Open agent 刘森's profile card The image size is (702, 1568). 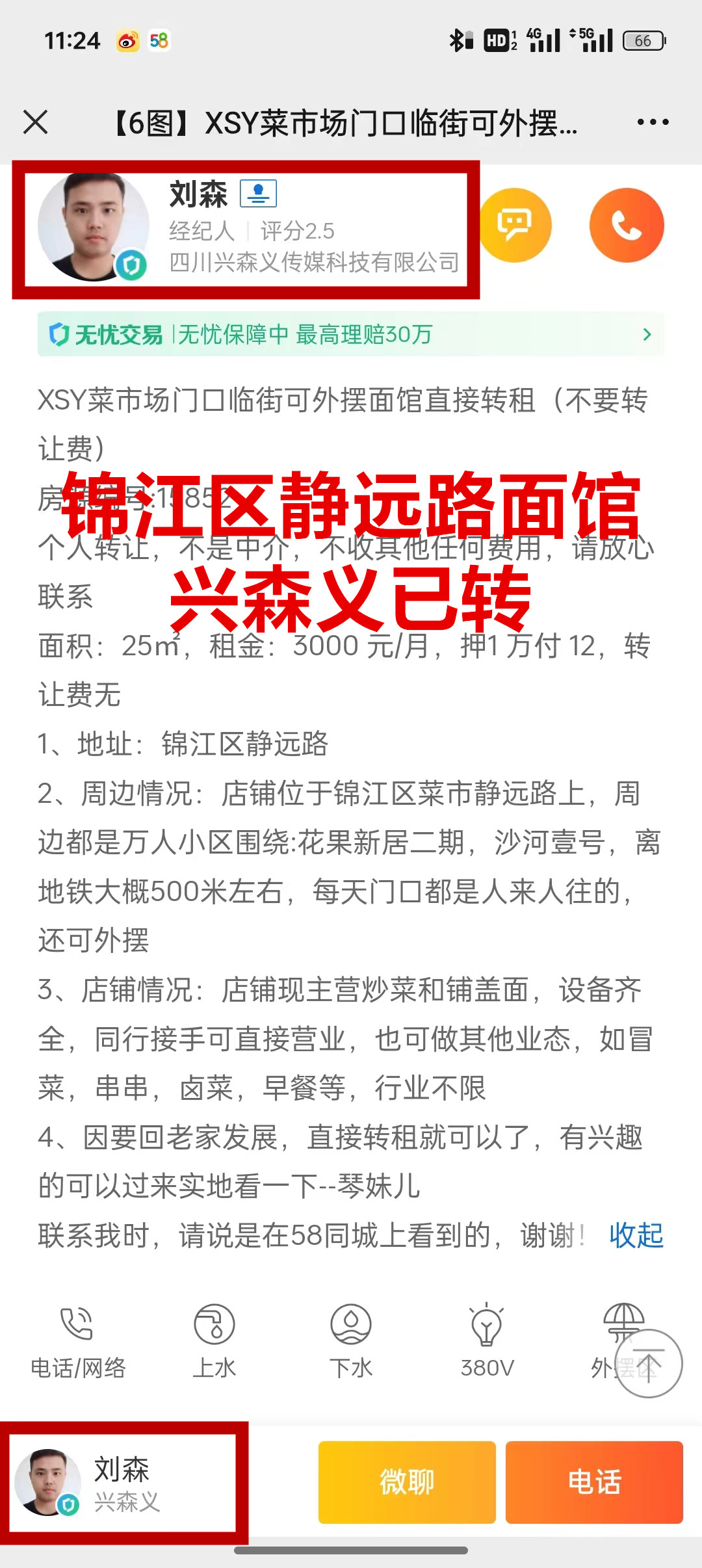pos(246,229)
